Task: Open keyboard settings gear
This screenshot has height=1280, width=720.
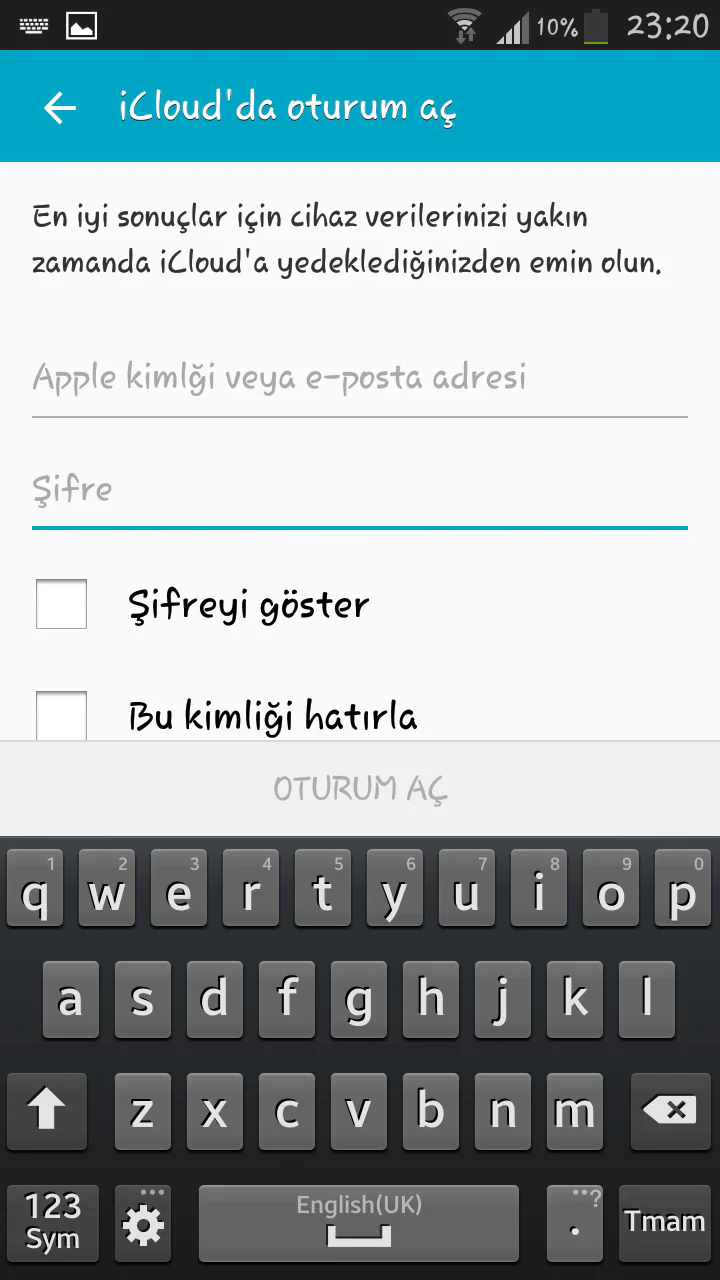Action: pyautogui.click(x=143, y=1223)
